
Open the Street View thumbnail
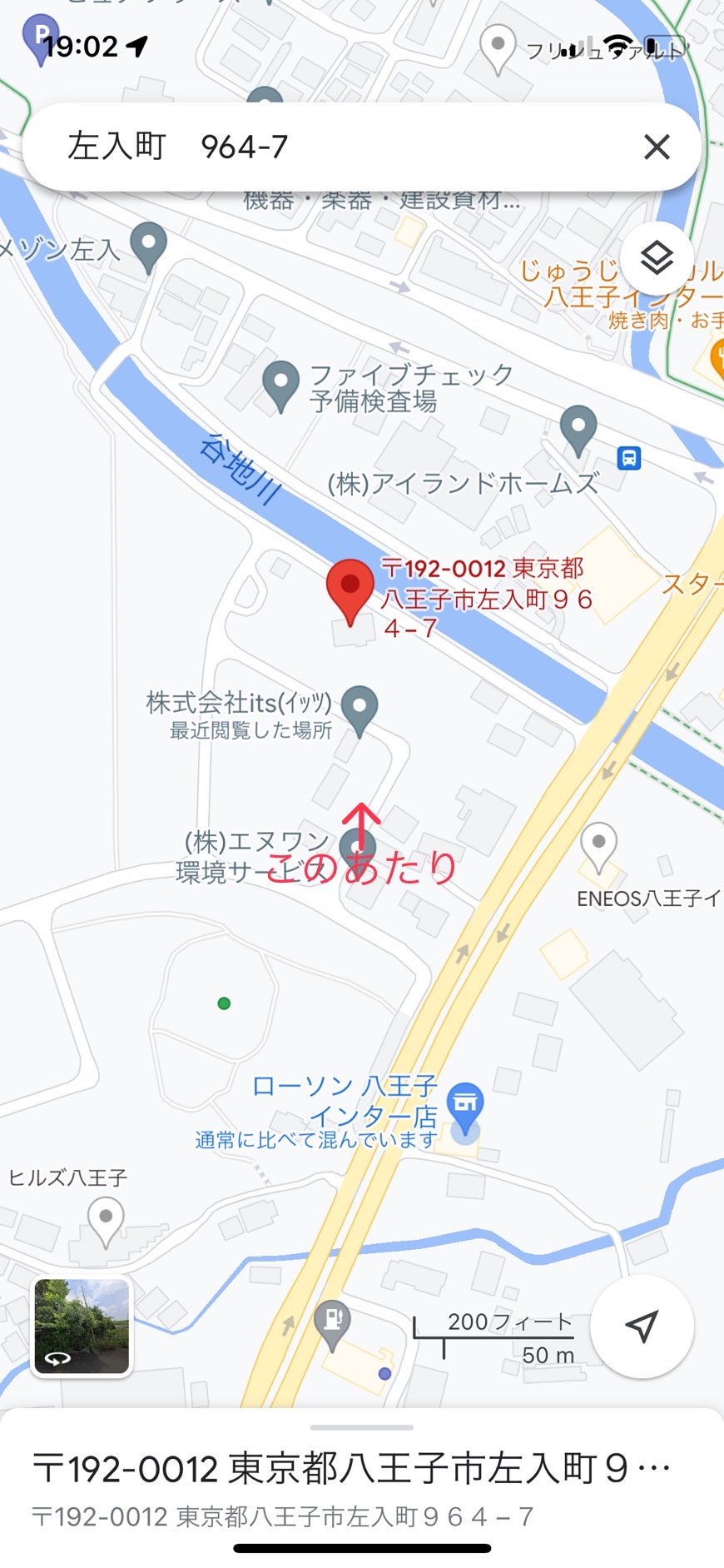(82, 1326)
